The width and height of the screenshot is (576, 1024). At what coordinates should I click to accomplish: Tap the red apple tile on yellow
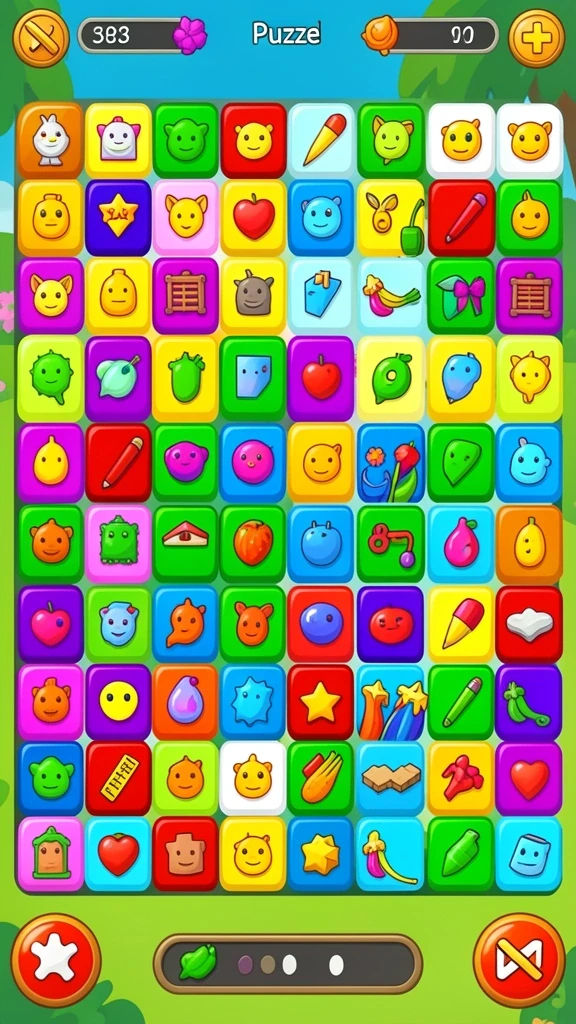click(253, 217)
